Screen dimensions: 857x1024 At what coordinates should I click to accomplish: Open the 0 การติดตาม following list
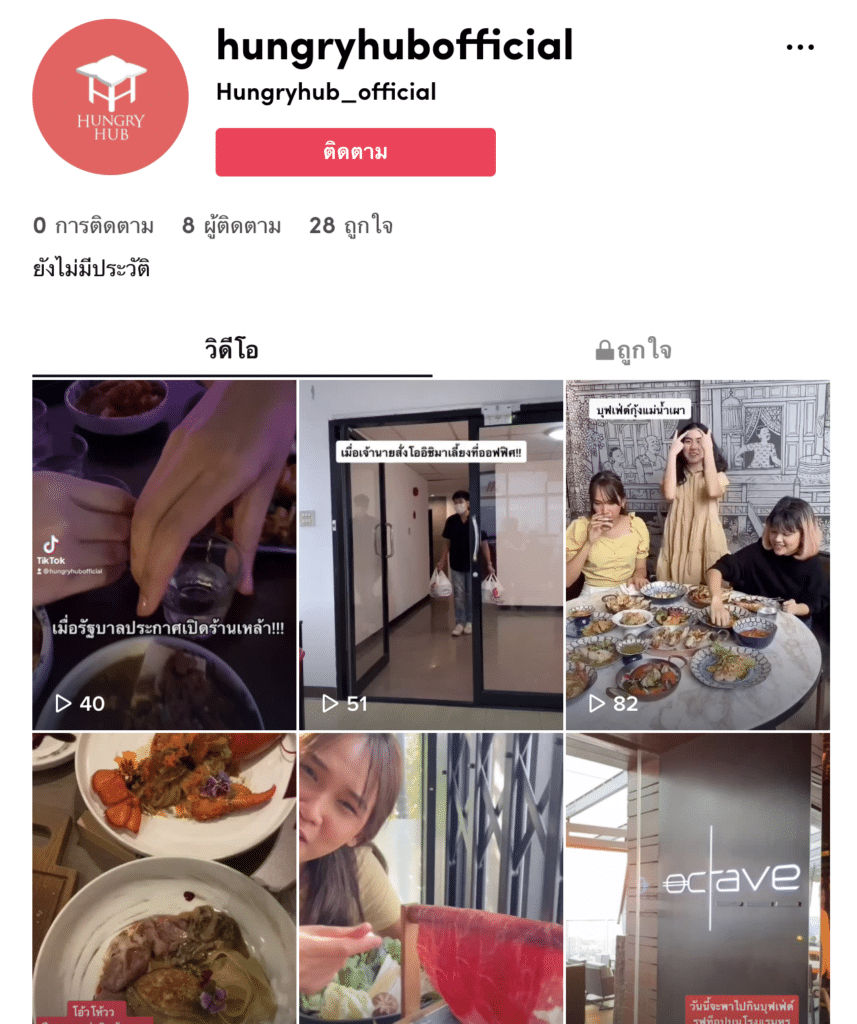(93, 226)
